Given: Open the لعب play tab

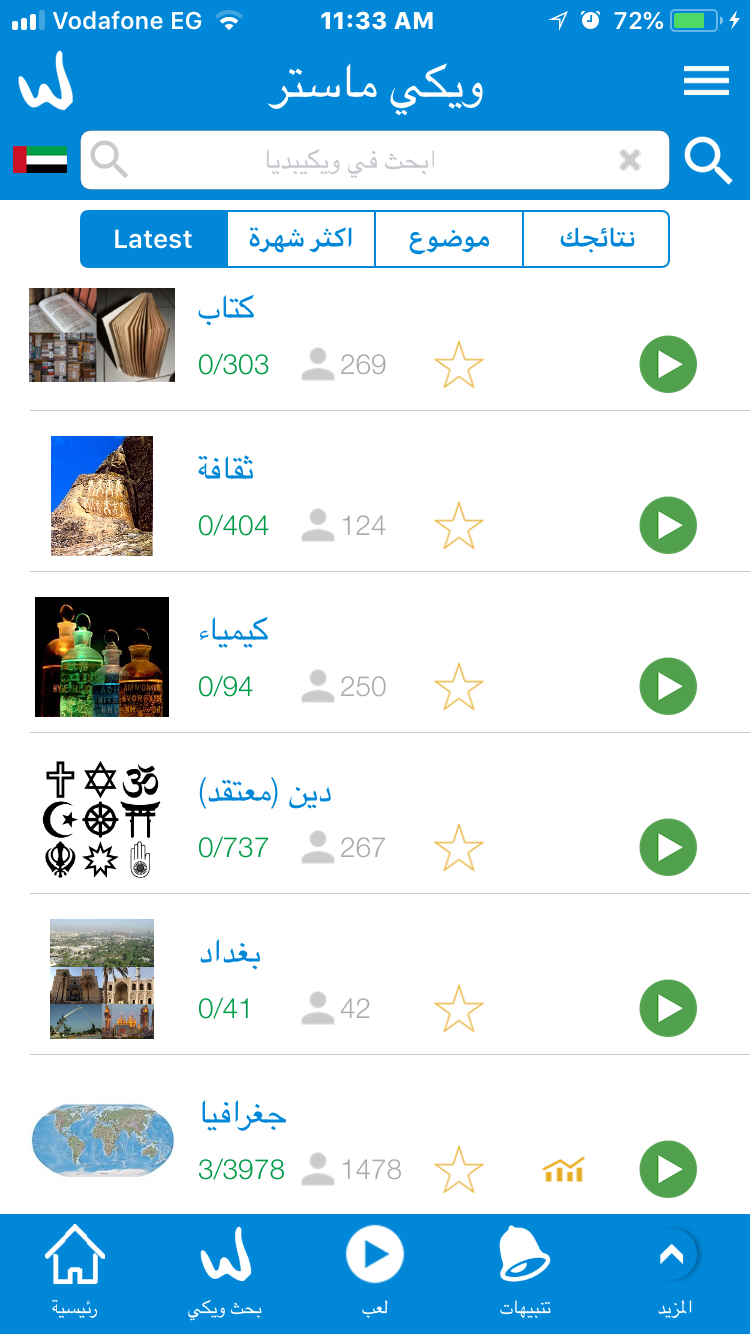Looking at the screenshot, I should (375, 1270).
